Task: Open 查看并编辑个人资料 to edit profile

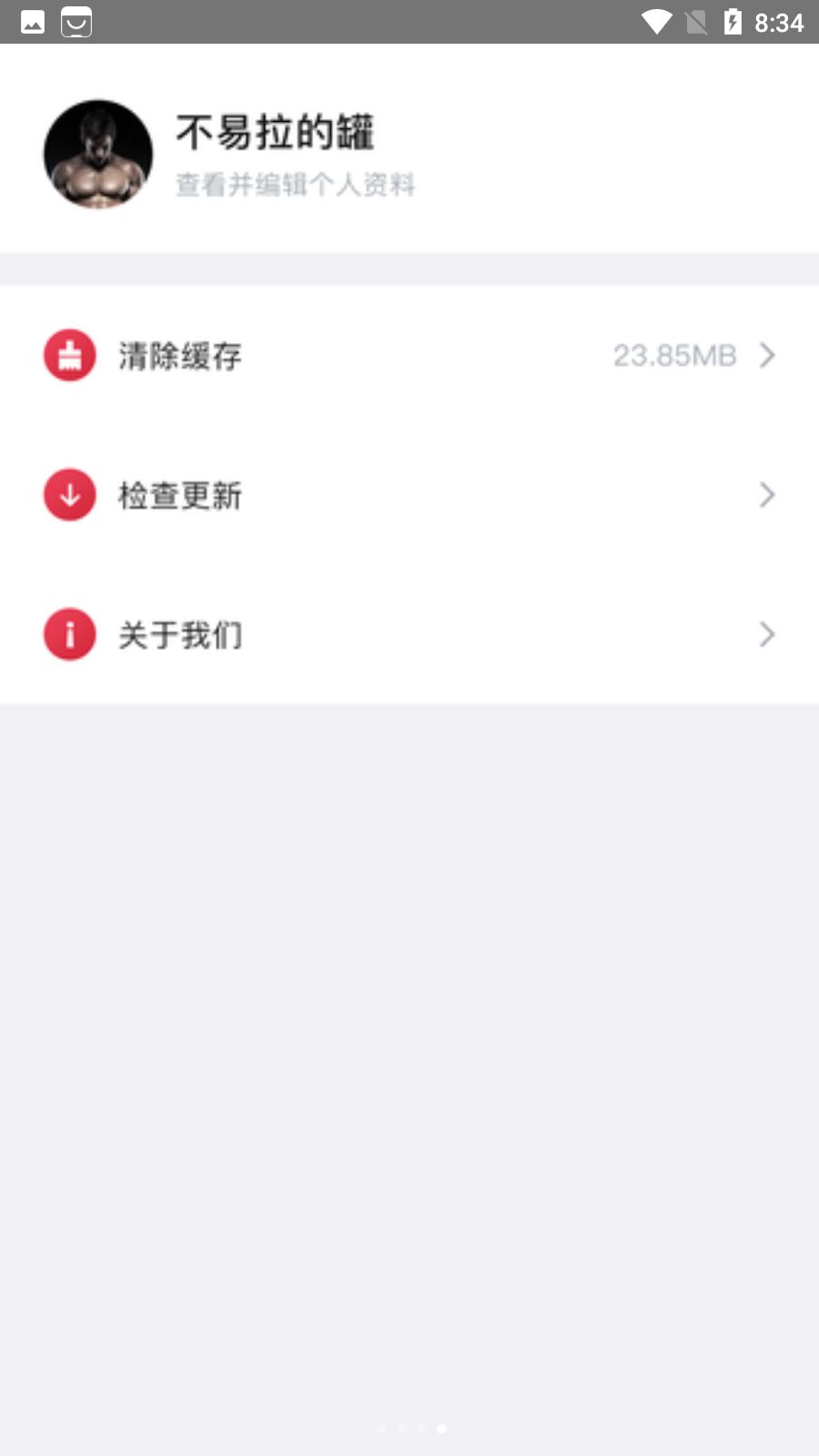Action: pyautogui.click(x=295, y=185)
